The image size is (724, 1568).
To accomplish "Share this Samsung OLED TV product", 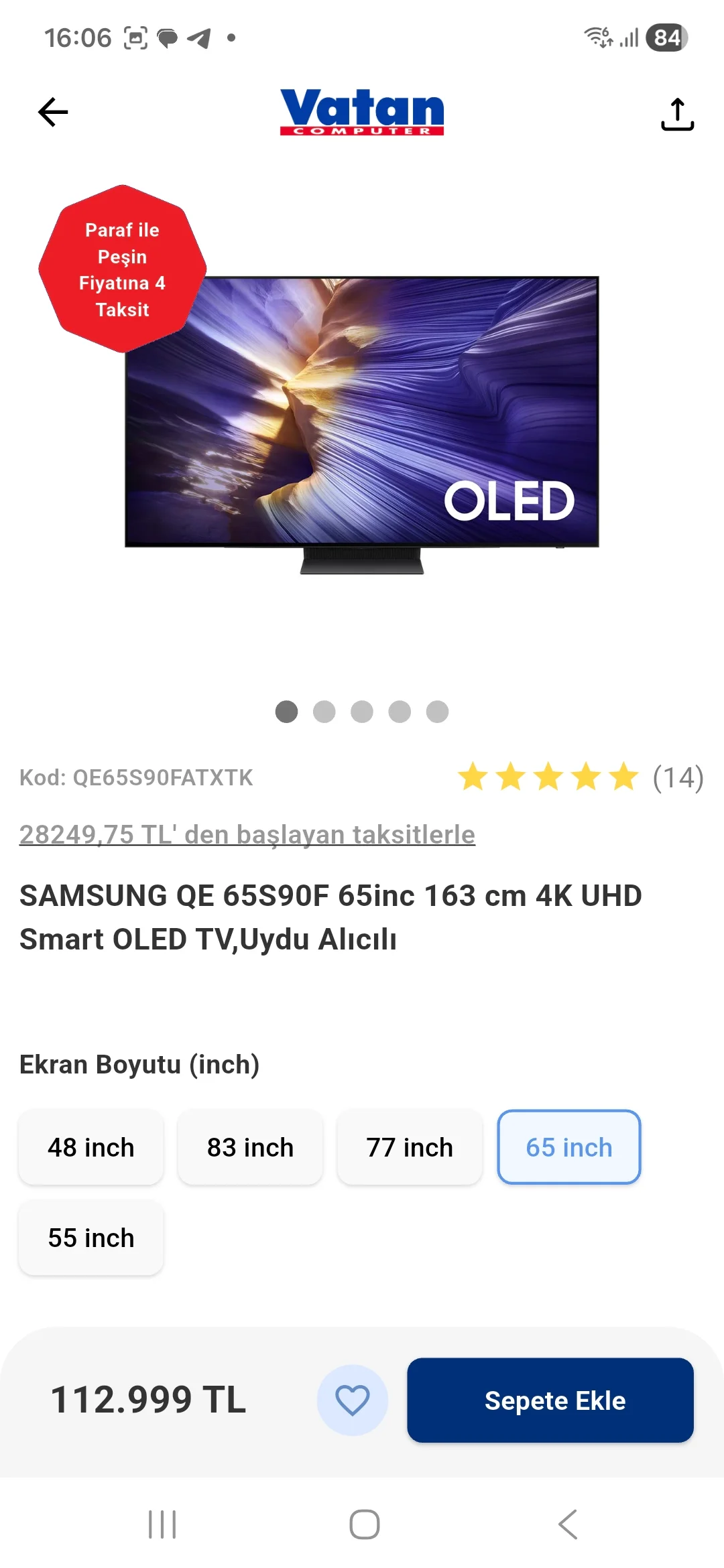I will [677, 114].
